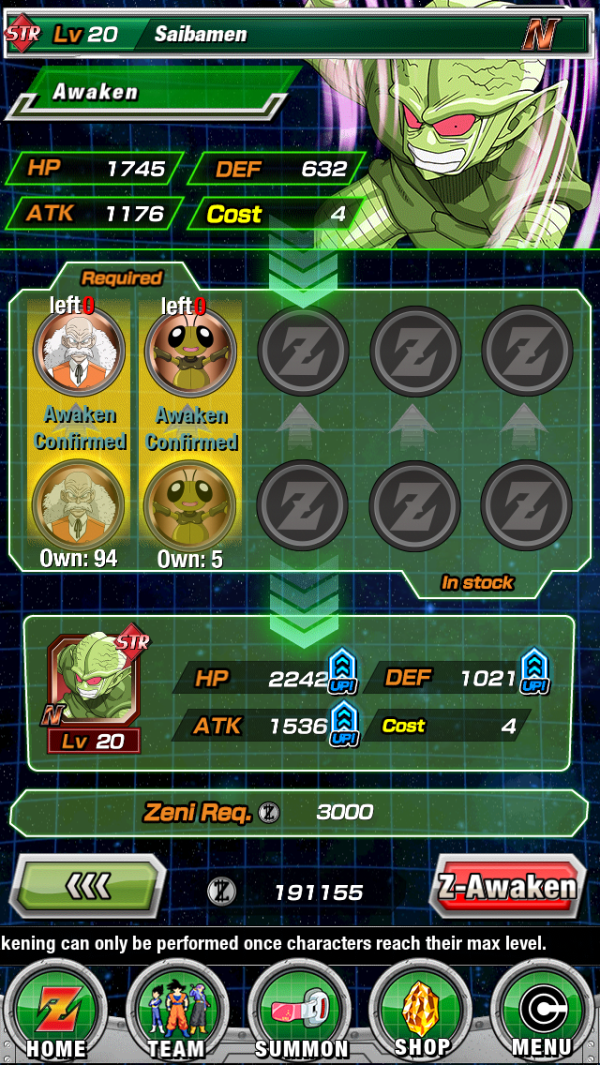
Task: Select the required old man medal
Action: pos(80,352)
